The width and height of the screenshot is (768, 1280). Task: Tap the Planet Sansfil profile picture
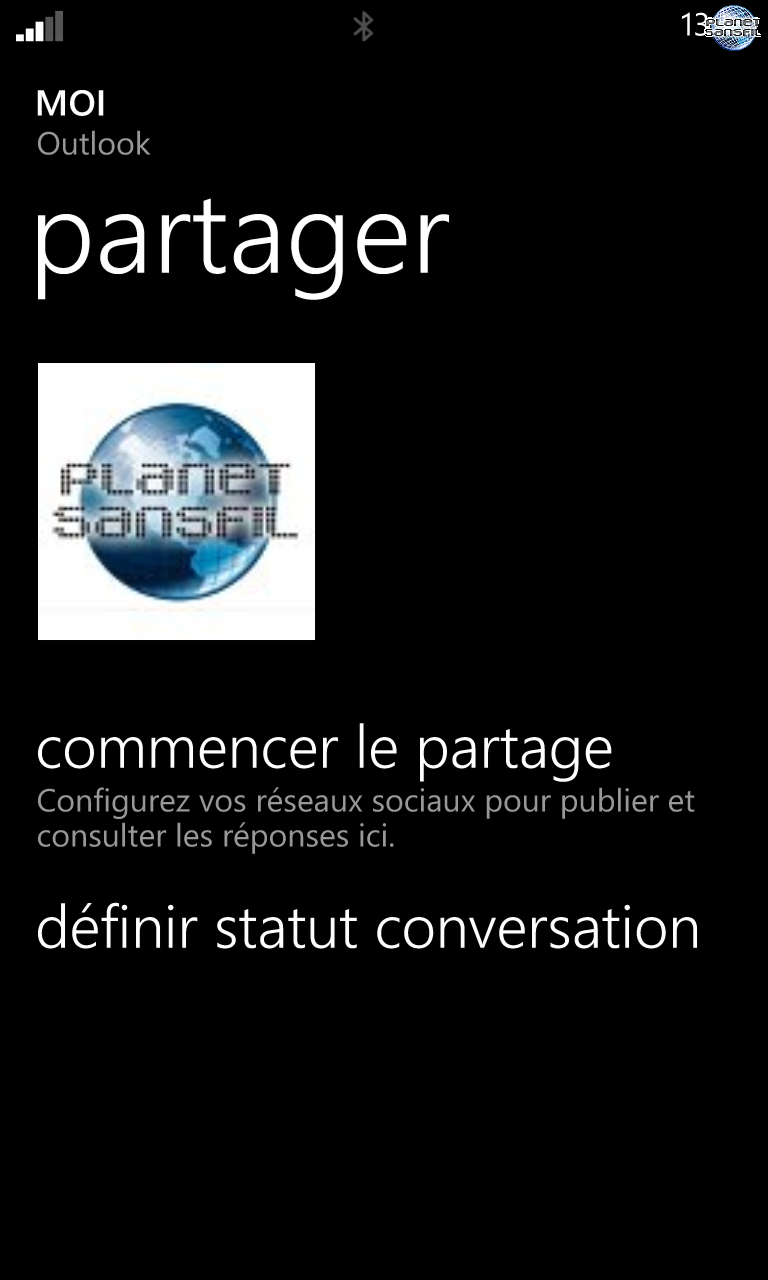(x=176, y=501)
